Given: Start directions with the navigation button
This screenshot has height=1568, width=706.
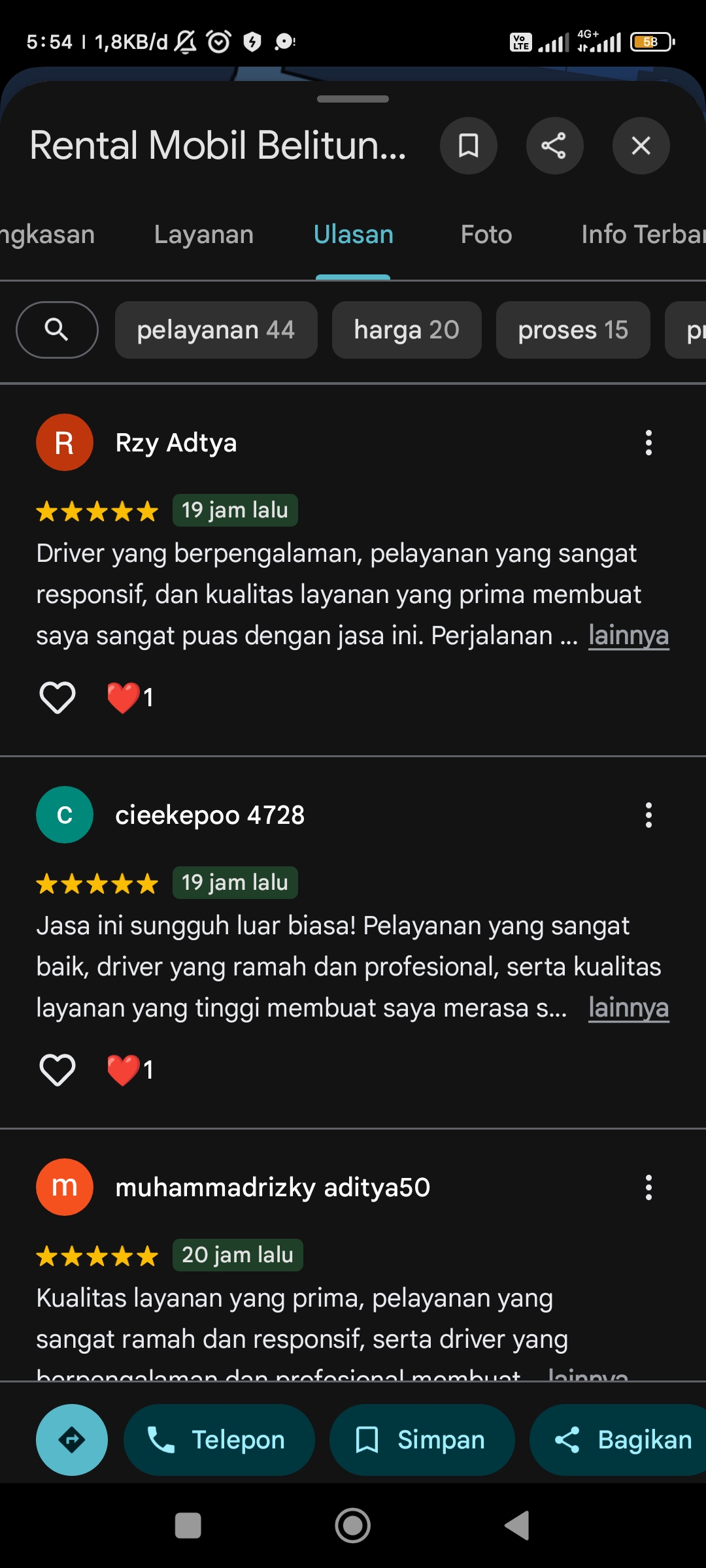Looking at the screenshot, I should pos(72,1440).
